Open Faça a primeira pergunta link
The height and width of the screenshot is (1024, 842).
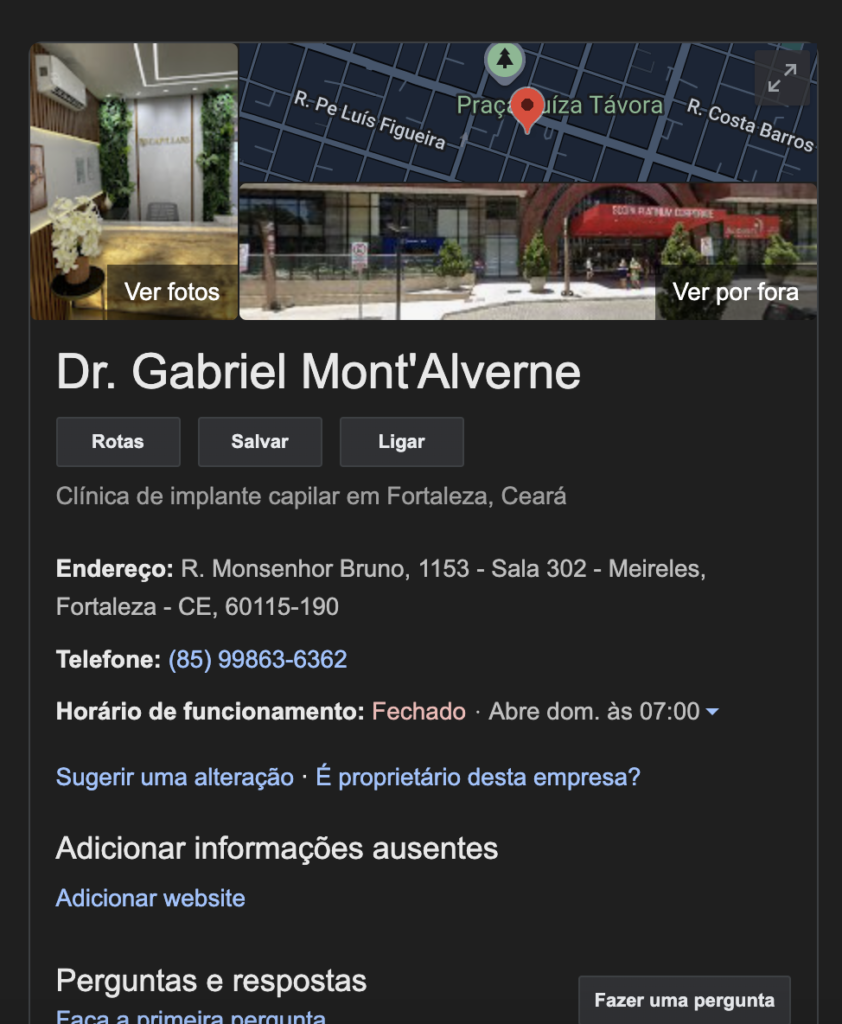[x=191, y=1016]
